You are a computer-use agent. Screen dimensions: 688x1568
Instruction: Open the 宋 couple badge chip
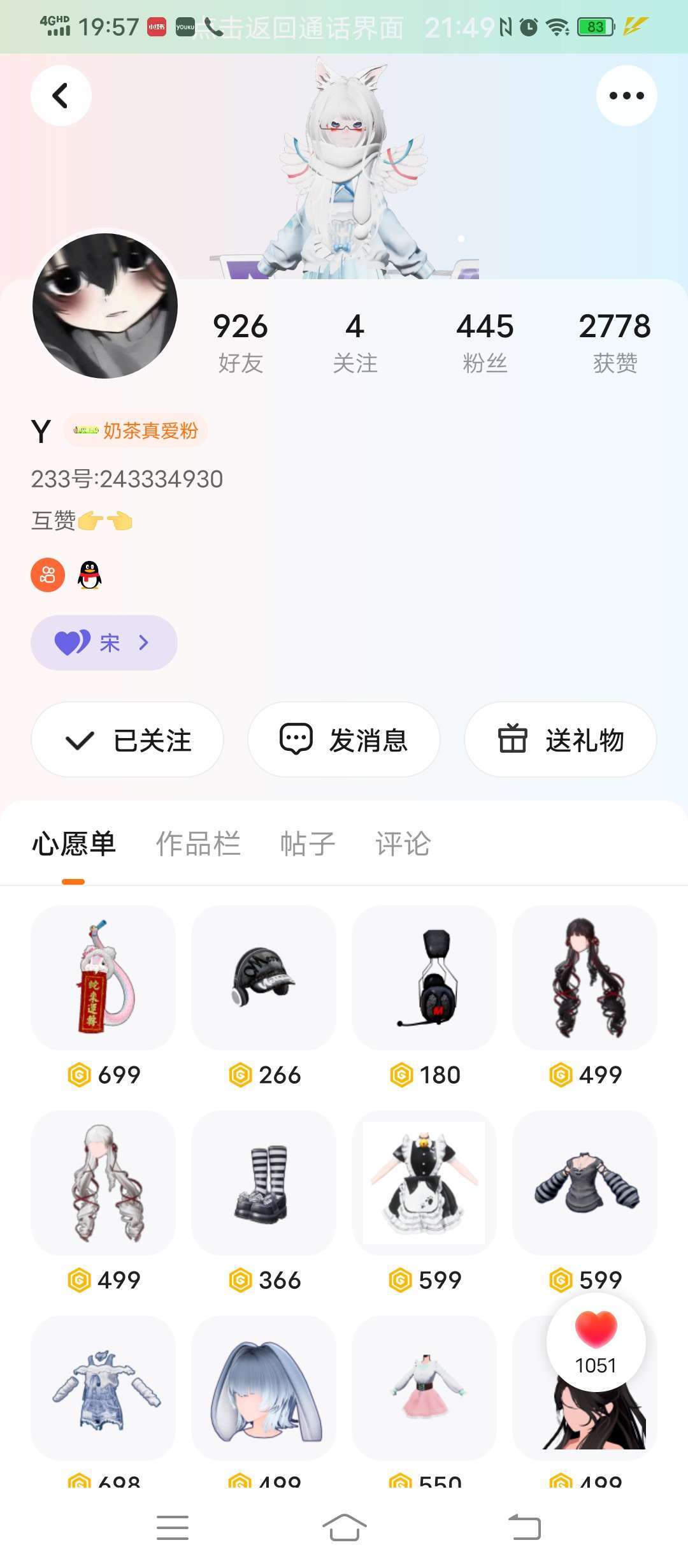(104, 642)
